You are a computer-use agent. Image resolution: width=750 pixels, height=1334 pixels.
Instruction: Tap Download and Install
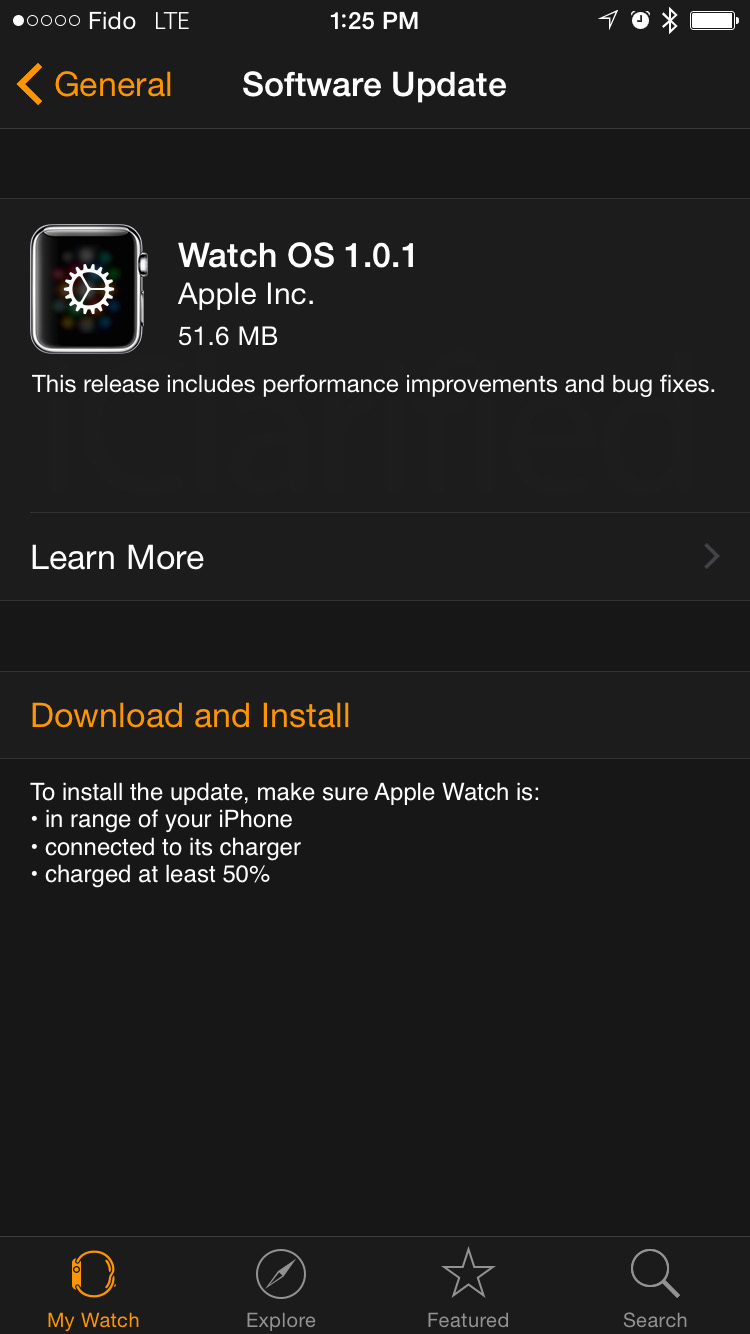coord(191,716)
